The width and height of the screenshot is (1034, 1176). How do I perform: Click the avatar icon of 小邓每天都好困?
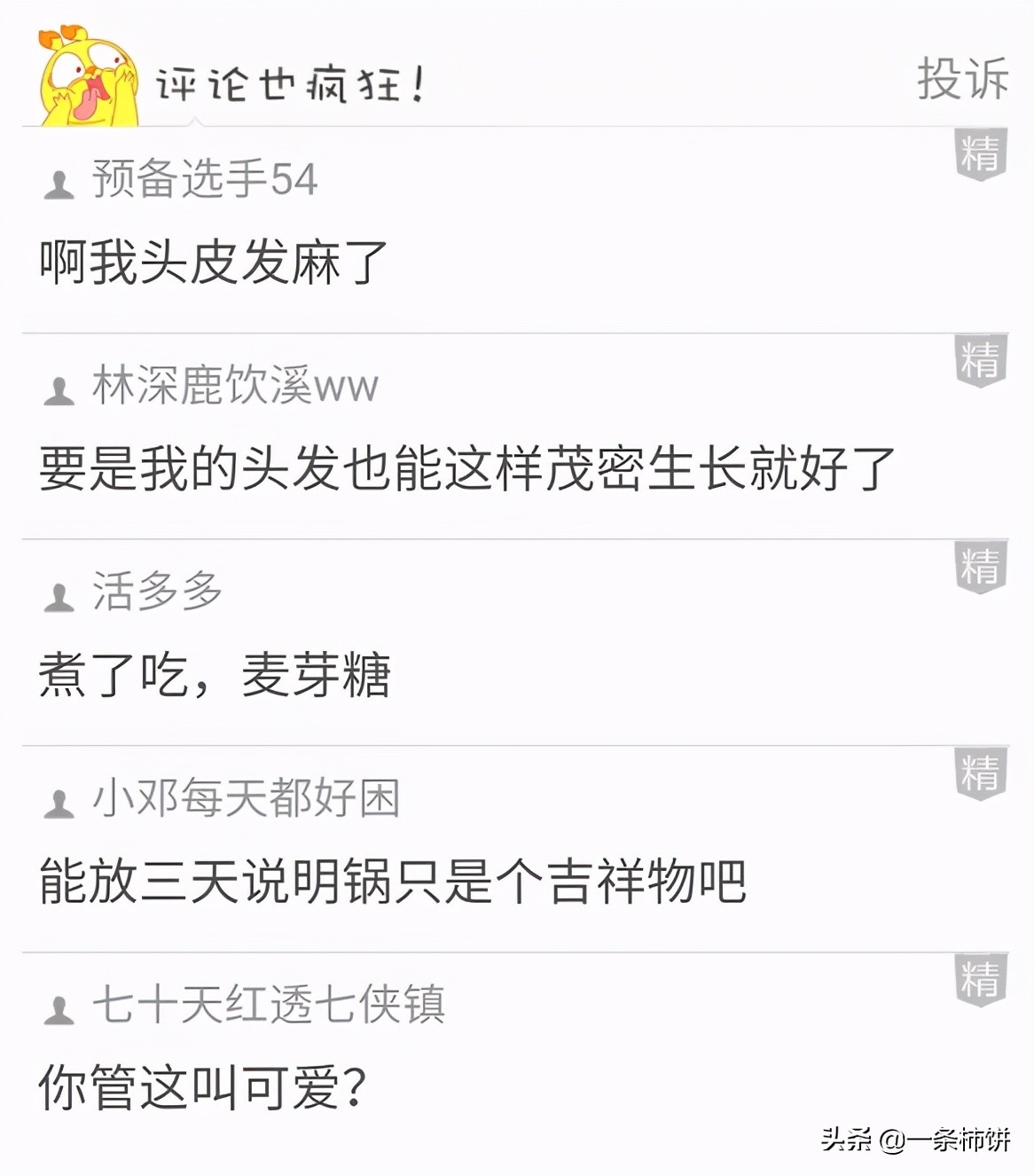coord(59,803)
